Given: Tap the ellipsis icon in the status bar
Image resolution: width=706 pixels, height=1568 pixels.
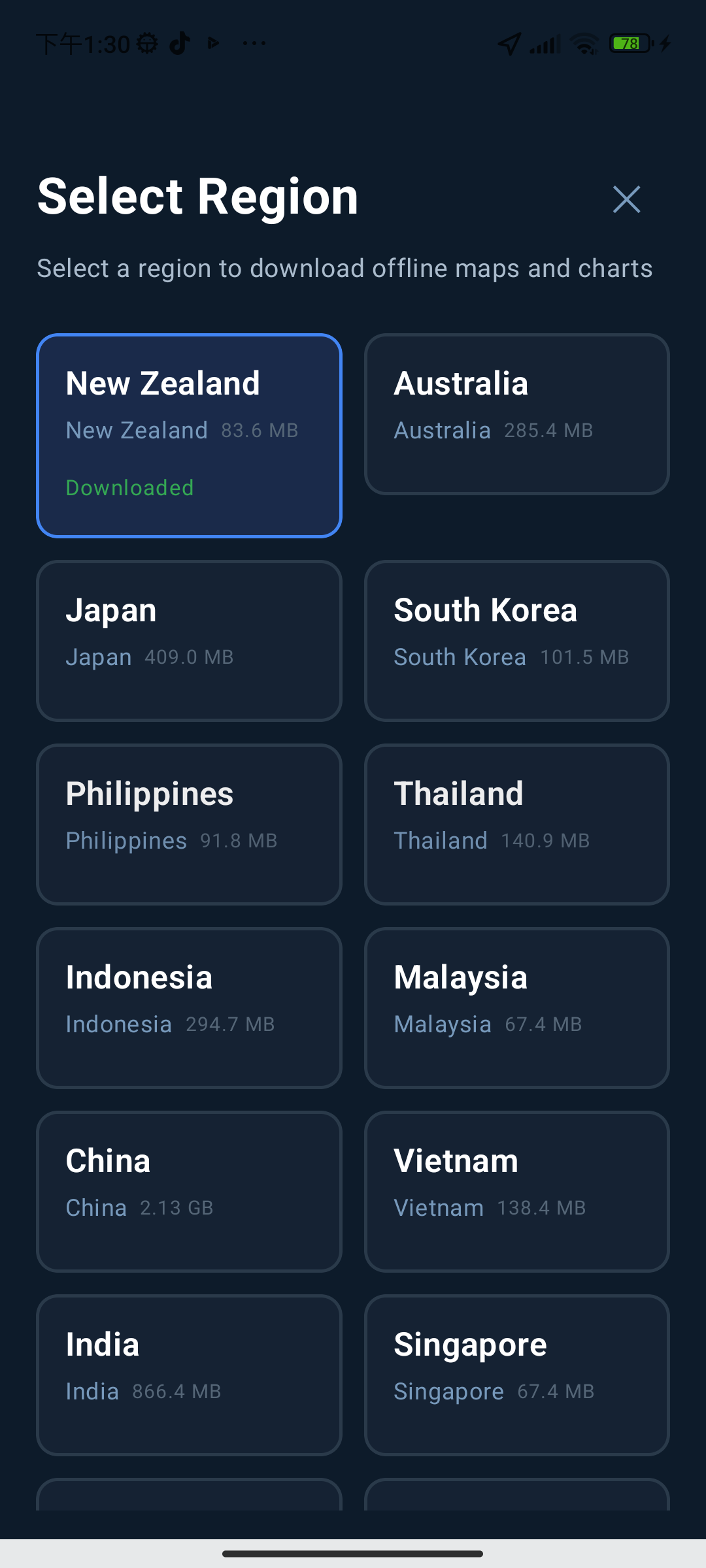Looking at the screenshot, I should 254,42.
